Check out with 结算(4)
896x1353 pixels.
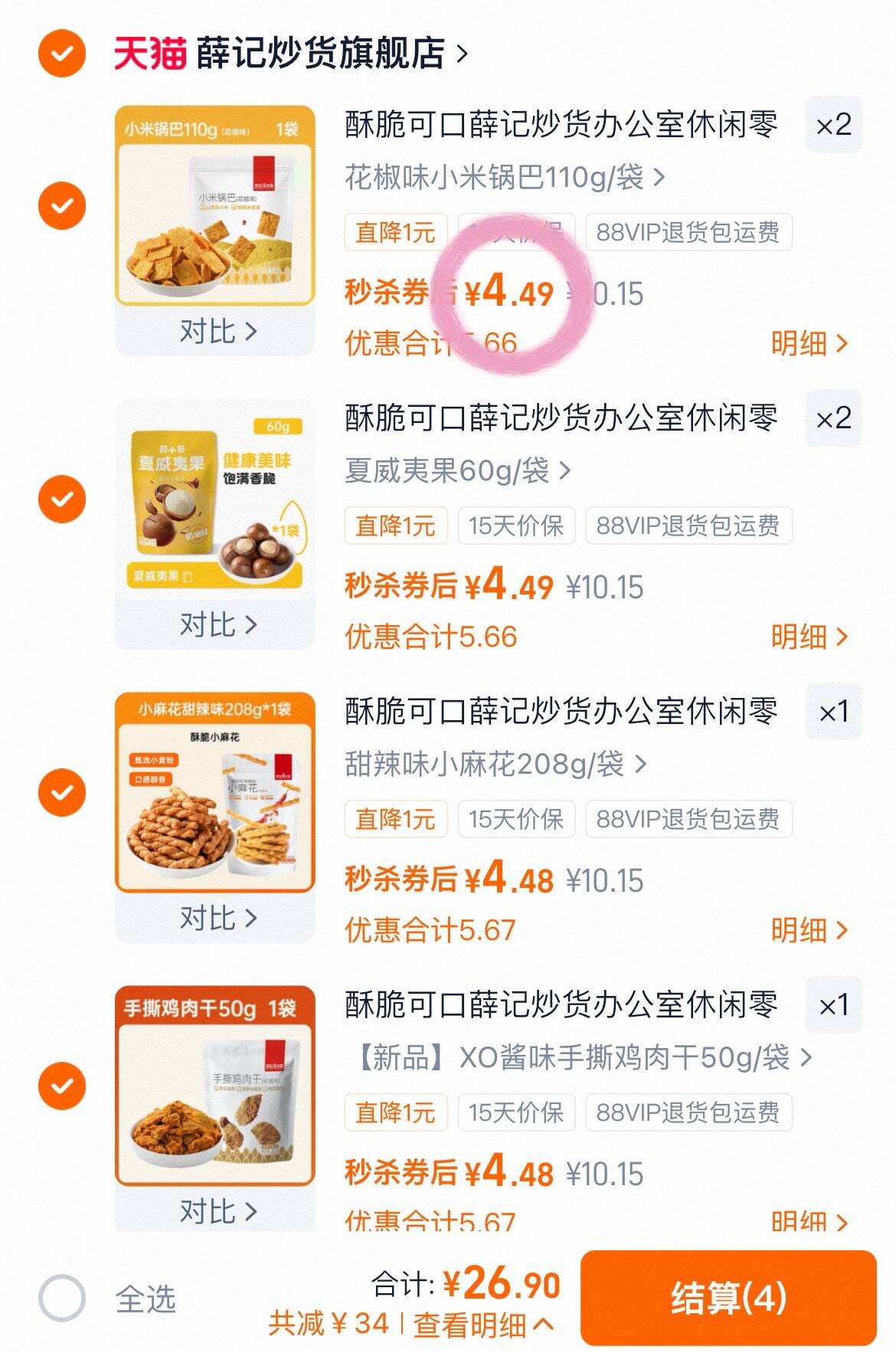[728, 1298]
